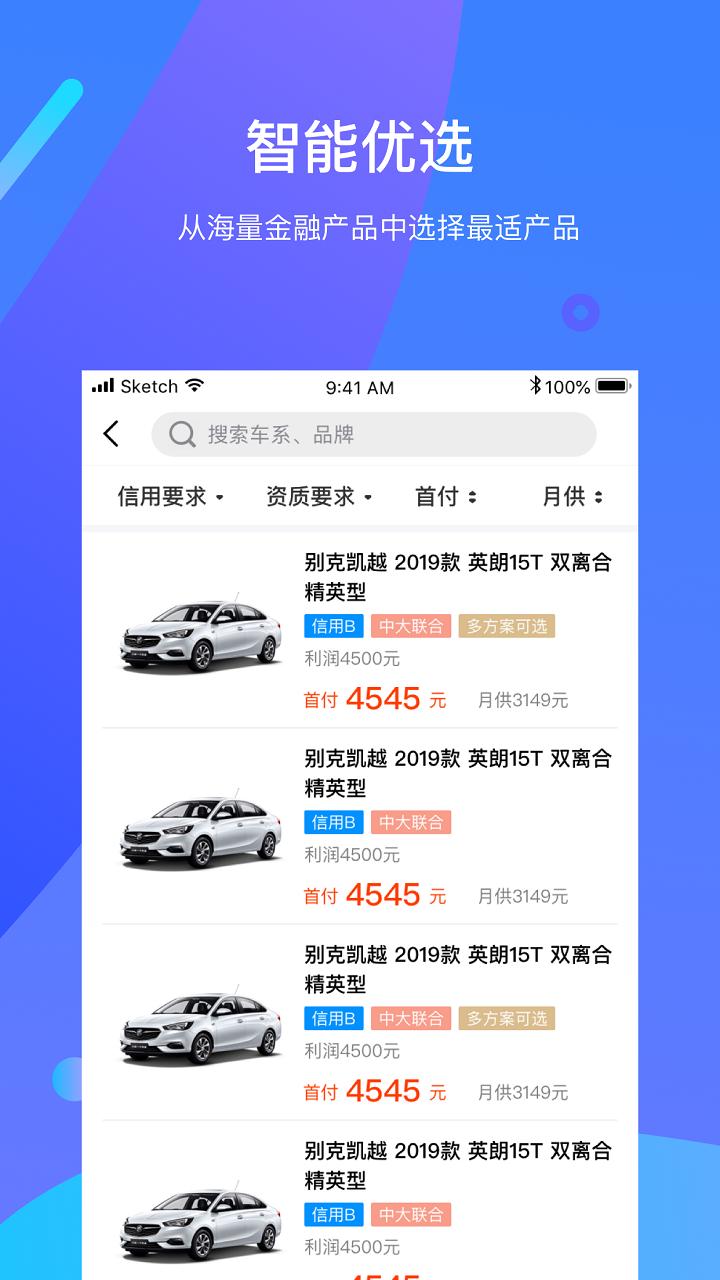Tap the Bluetooth icon in status bar
Image resolution: width=720 pixels, height=1280 pixels.
coord(536,385)
